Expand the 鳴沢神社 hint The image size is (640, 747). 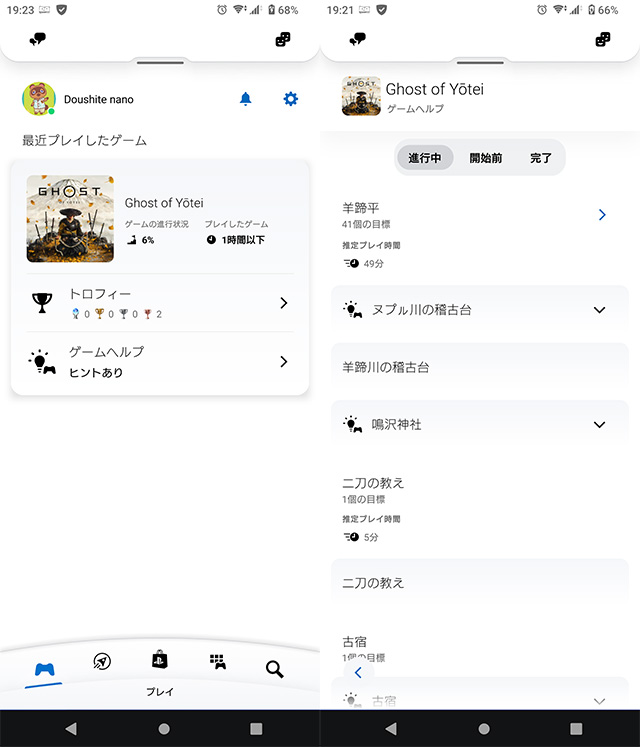coord(599,425)
